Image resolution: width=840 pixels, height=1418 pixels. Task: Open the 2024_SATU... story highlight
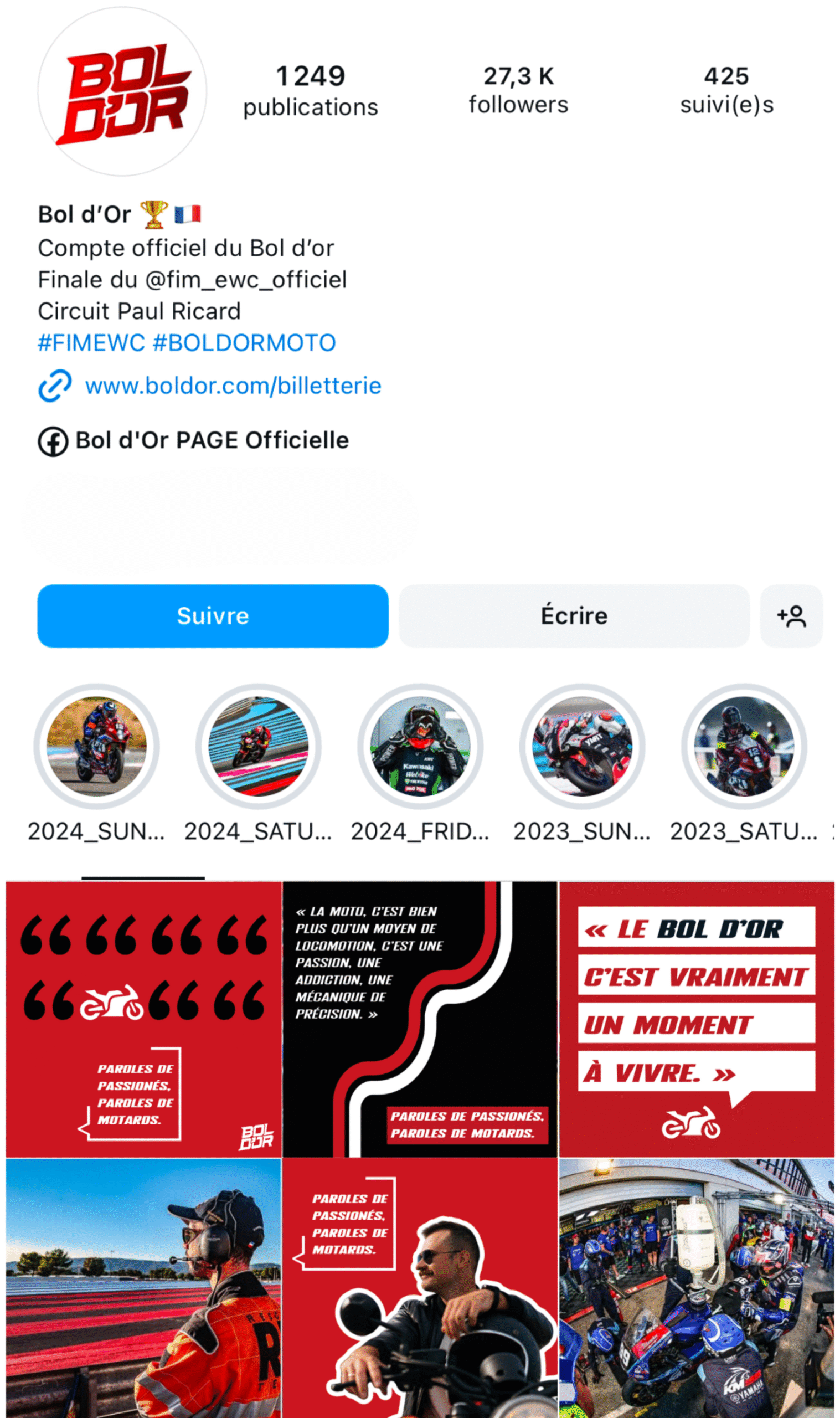click(x=259, y=746)
